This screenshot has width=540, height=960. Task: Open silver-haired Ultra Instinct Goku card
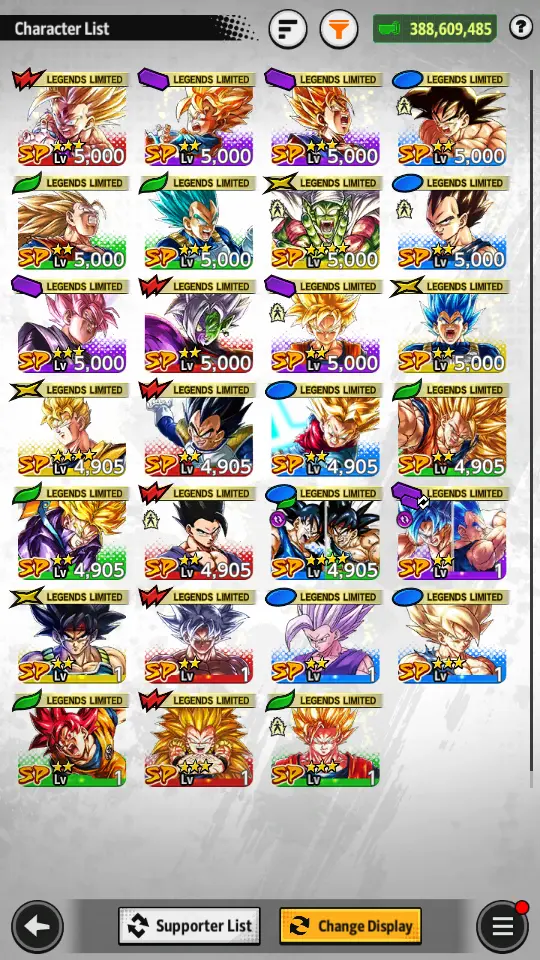click(x=198, y=637)
